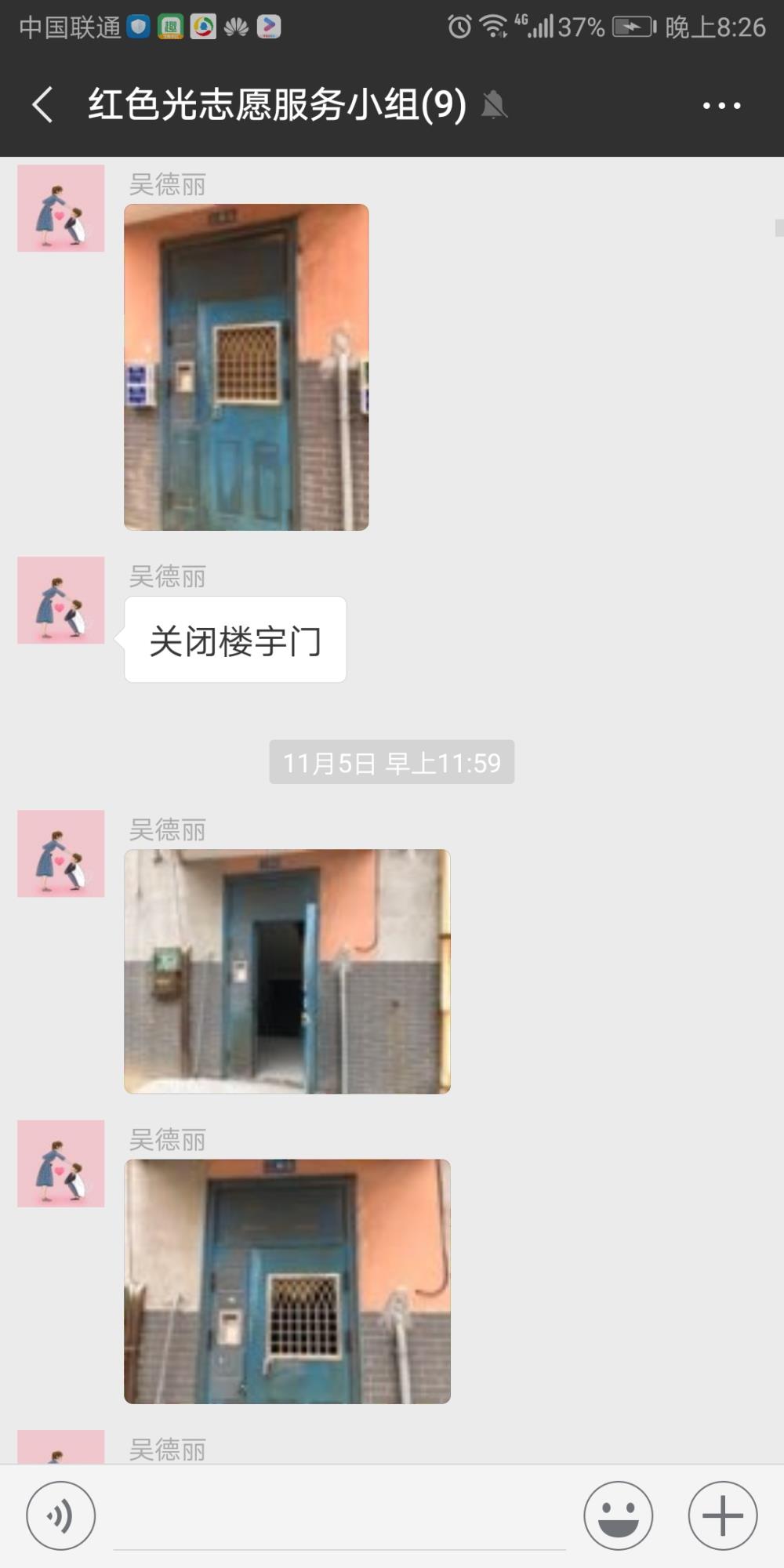Tap 吴德丽's avatar beside 关闭楼宇门 message

pyautogui.click(x=61, y=601)
